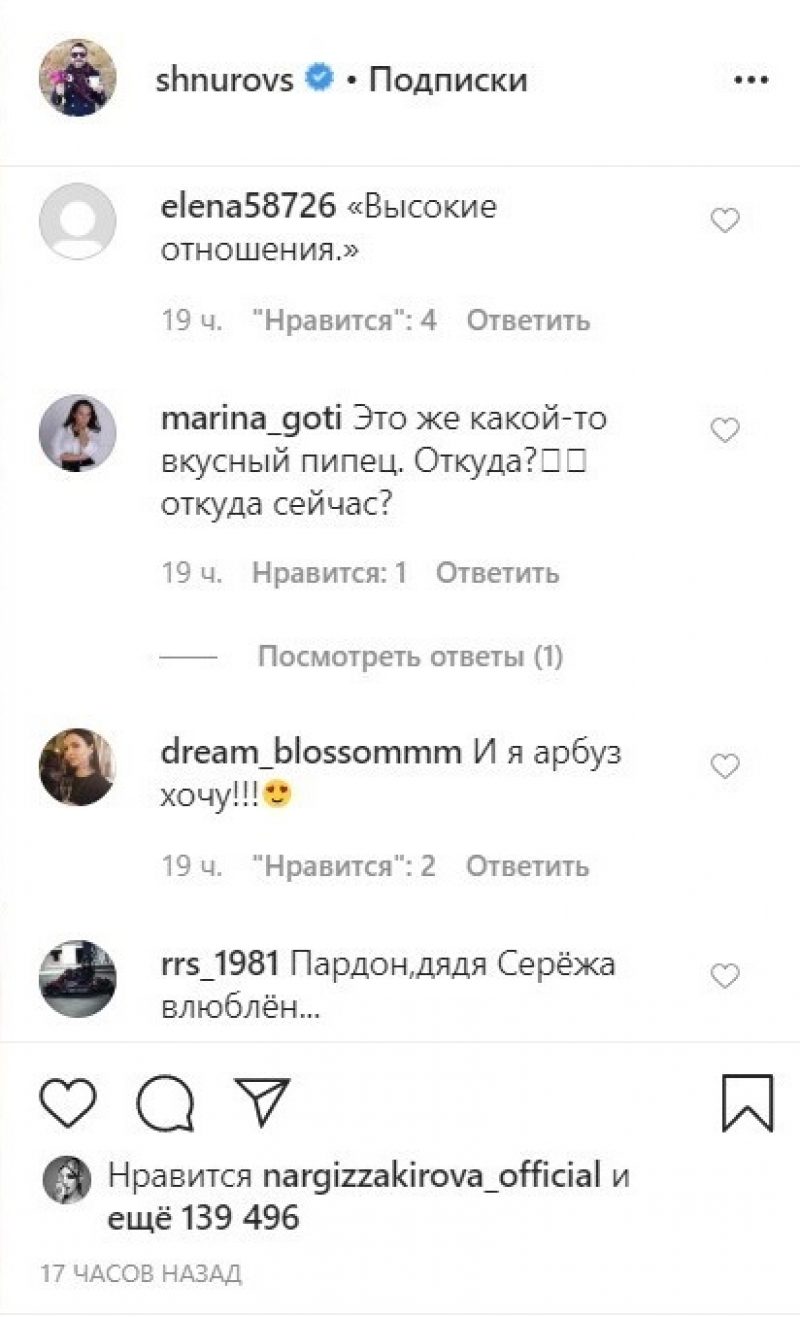This screenshot has width=800, height=1317.
Task: Reply to elena58726's comment
Action: point(528,321)
